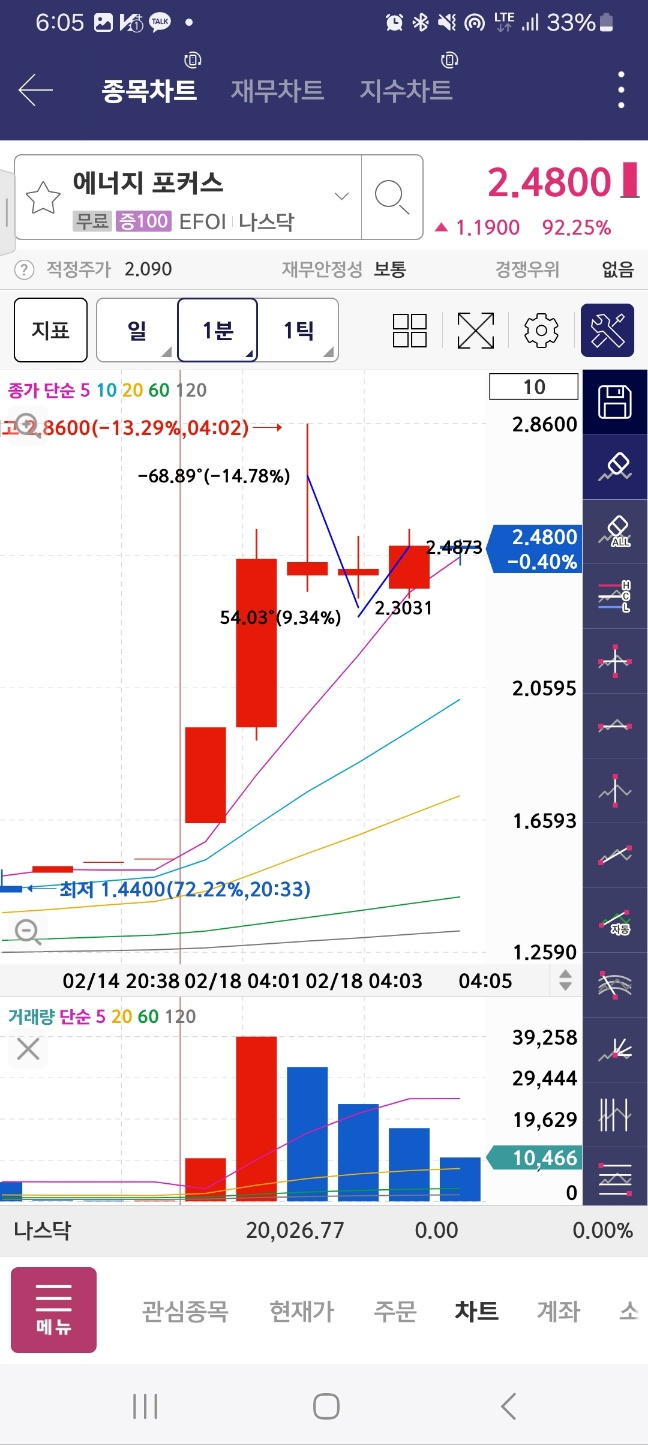Open the three-dot overflow menu

622,91
